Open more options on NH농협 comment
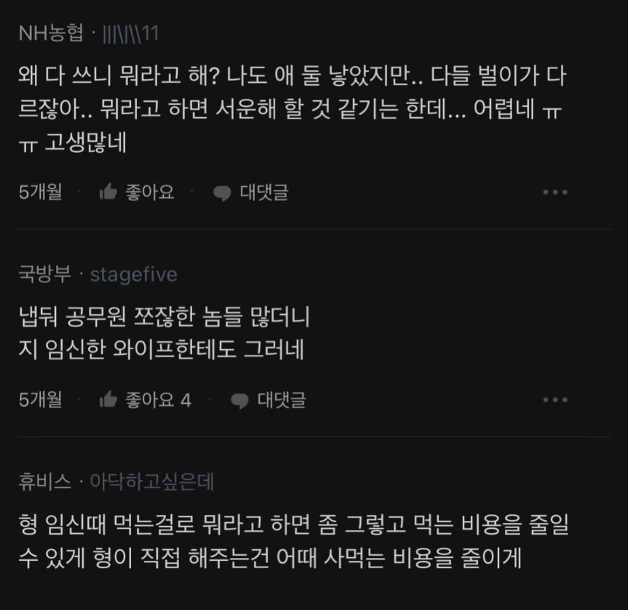The height and width of the screenshot is (610, 628). 555,192
